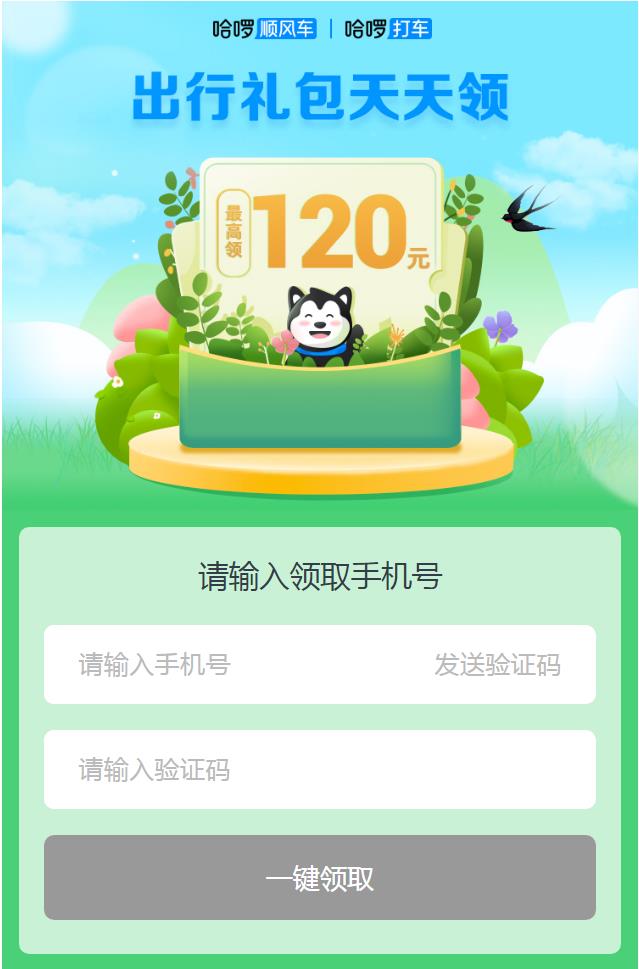The height and width of the screenshot is (969, 639).
Task: Send the verification code via 发送验证码
Action: (x=497, y=665)
